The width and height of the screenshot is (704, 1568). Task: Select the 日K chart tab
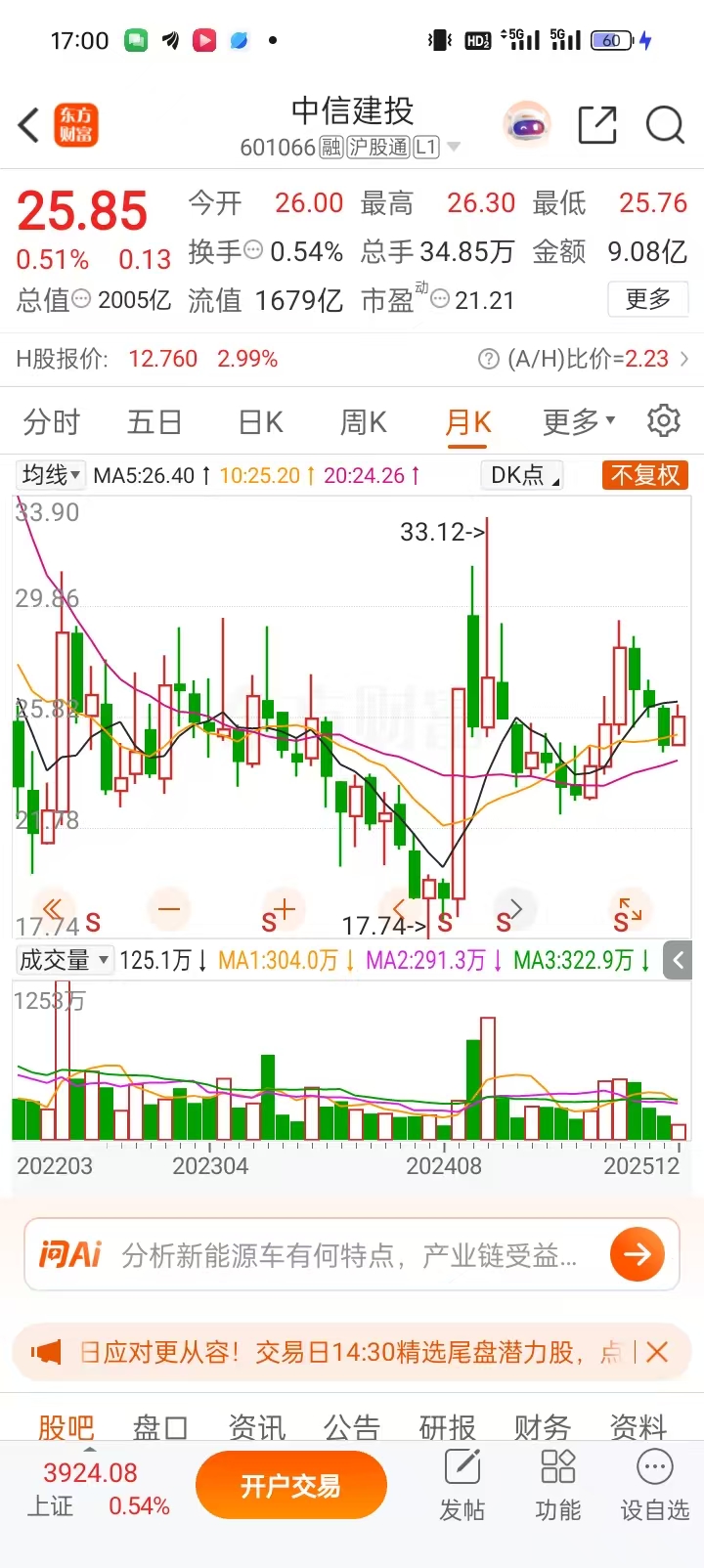pyautogui.click(x=261, y=422)
